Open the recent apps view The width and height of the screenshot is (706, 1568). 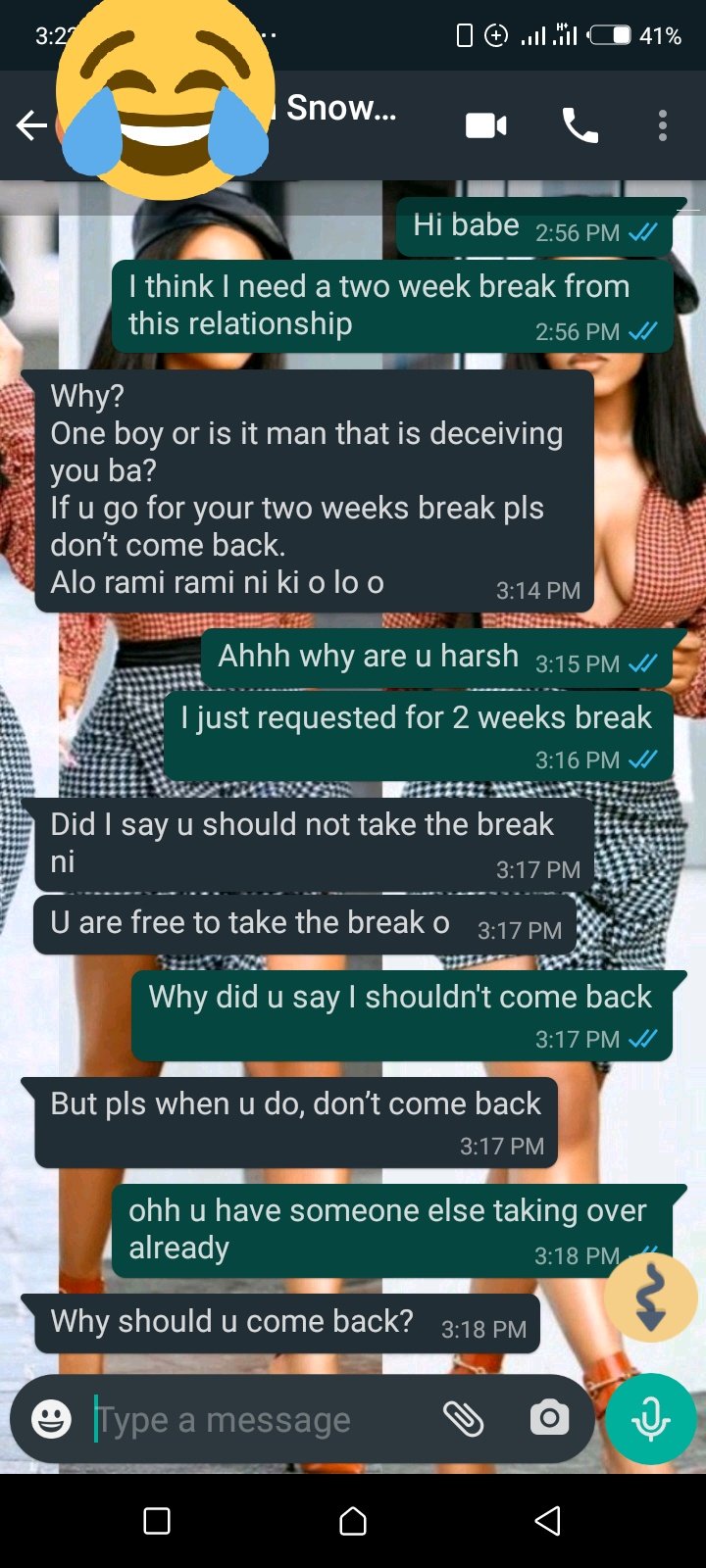point(157,1521)
